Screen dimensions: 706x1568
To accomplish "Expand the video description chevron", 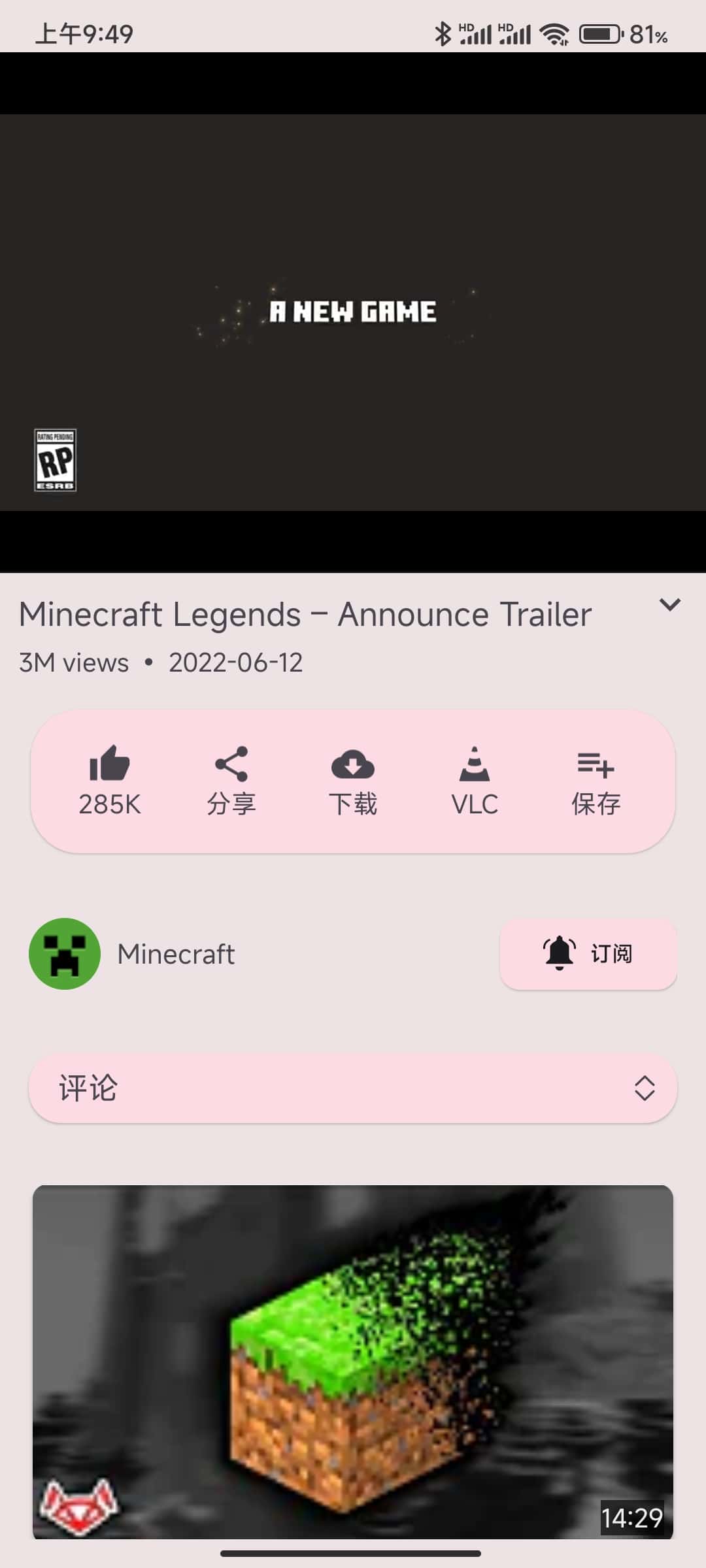I will pyautogui.click(x=670, y=605).
